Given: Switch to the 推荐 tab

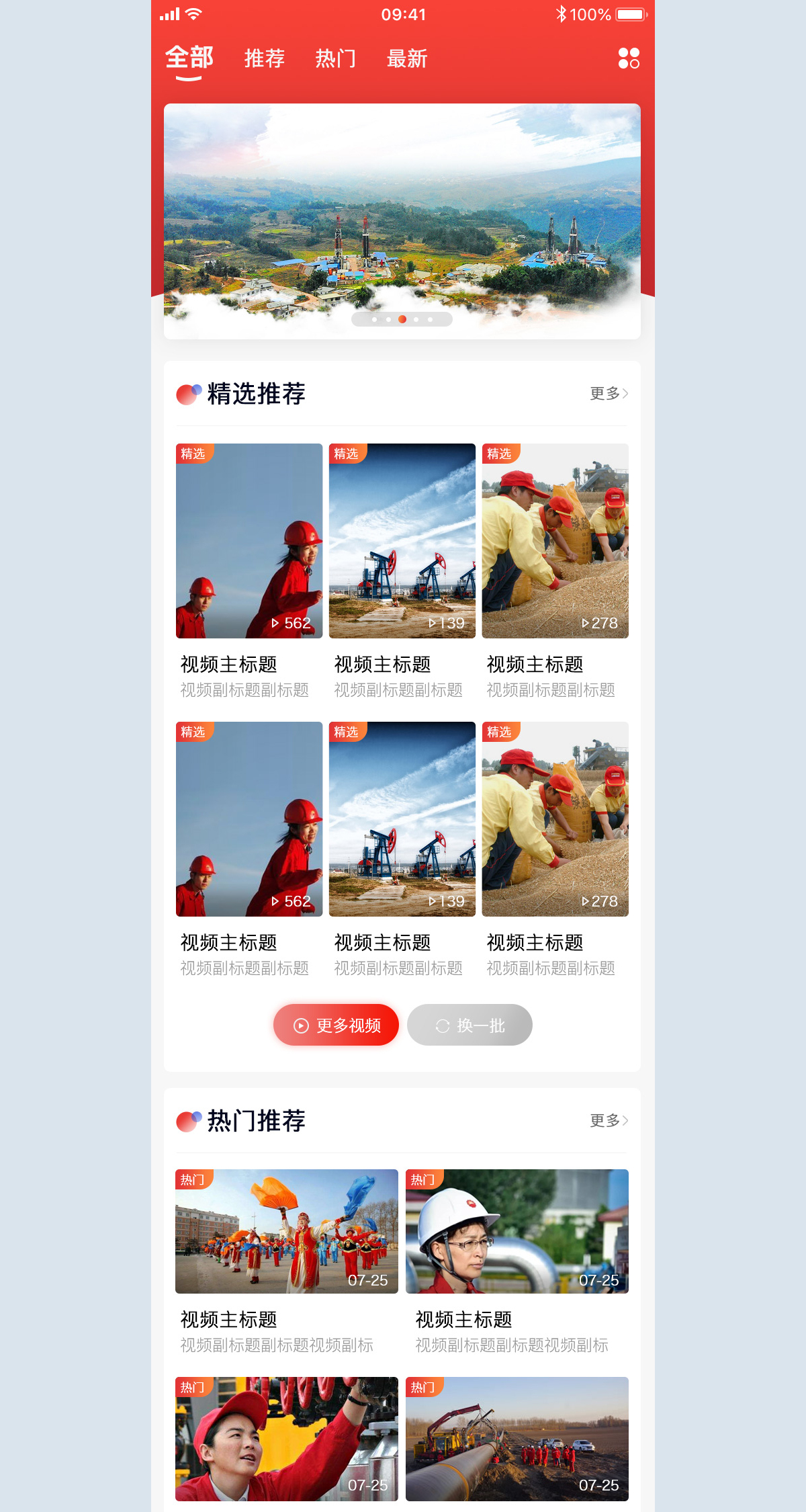Looking at the screenshot, I should (x=265, y=59).
